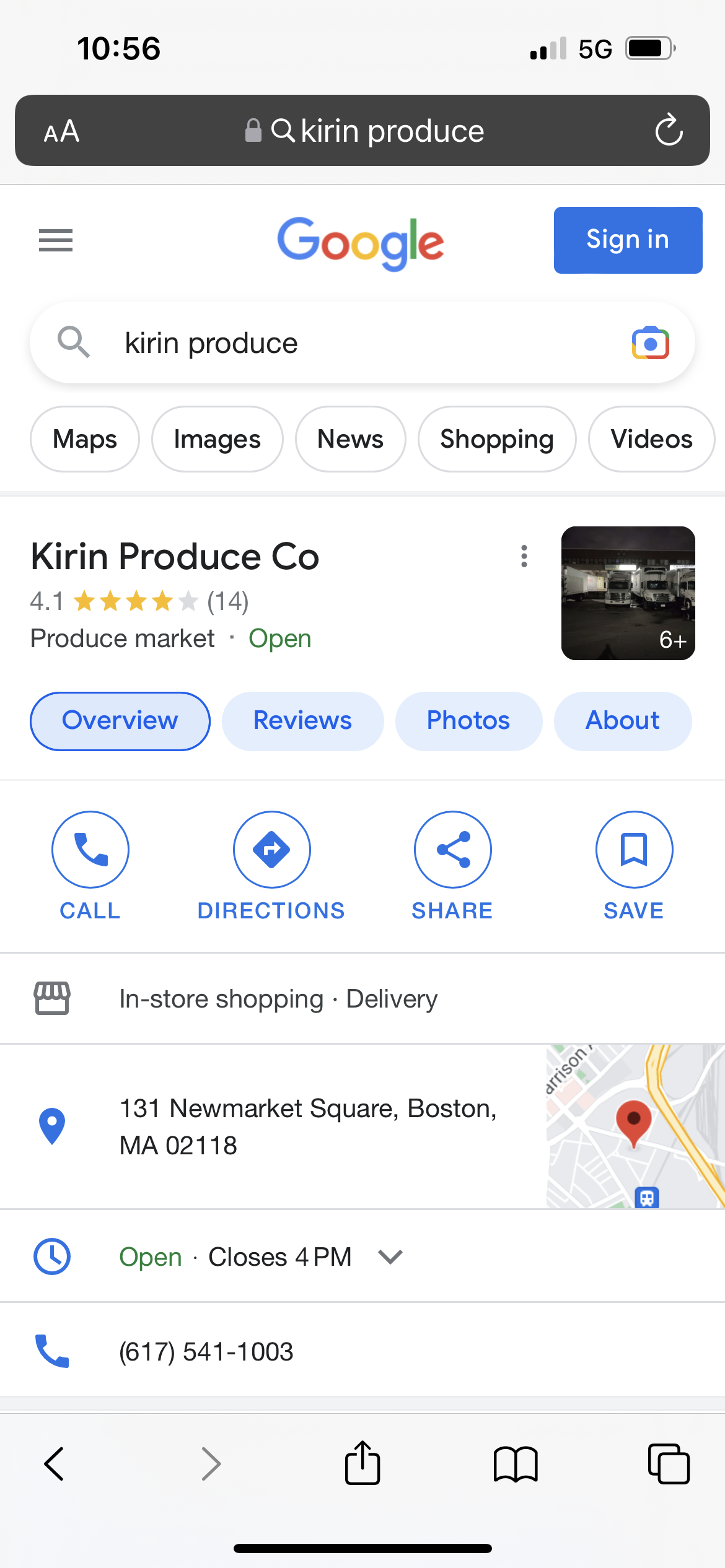View Kirin Produce Co photo thumbnail
Viewport: 725px width, 1568px height.
click(x=628, y=593)
